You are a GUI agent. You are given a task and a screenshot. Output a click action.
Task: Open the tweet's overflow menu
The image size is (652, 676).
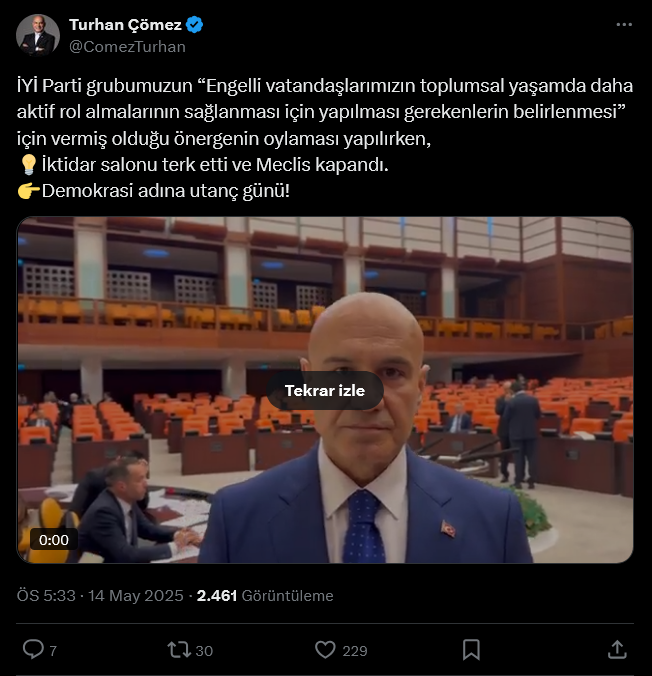[623, 24]
